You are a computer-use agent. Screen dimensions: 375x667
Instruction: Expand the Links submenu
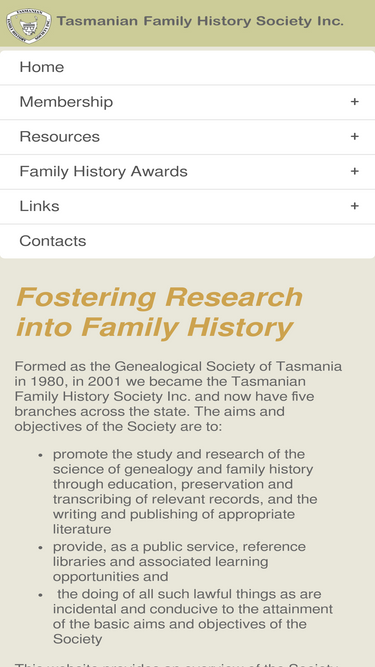(x=355, y=206)
